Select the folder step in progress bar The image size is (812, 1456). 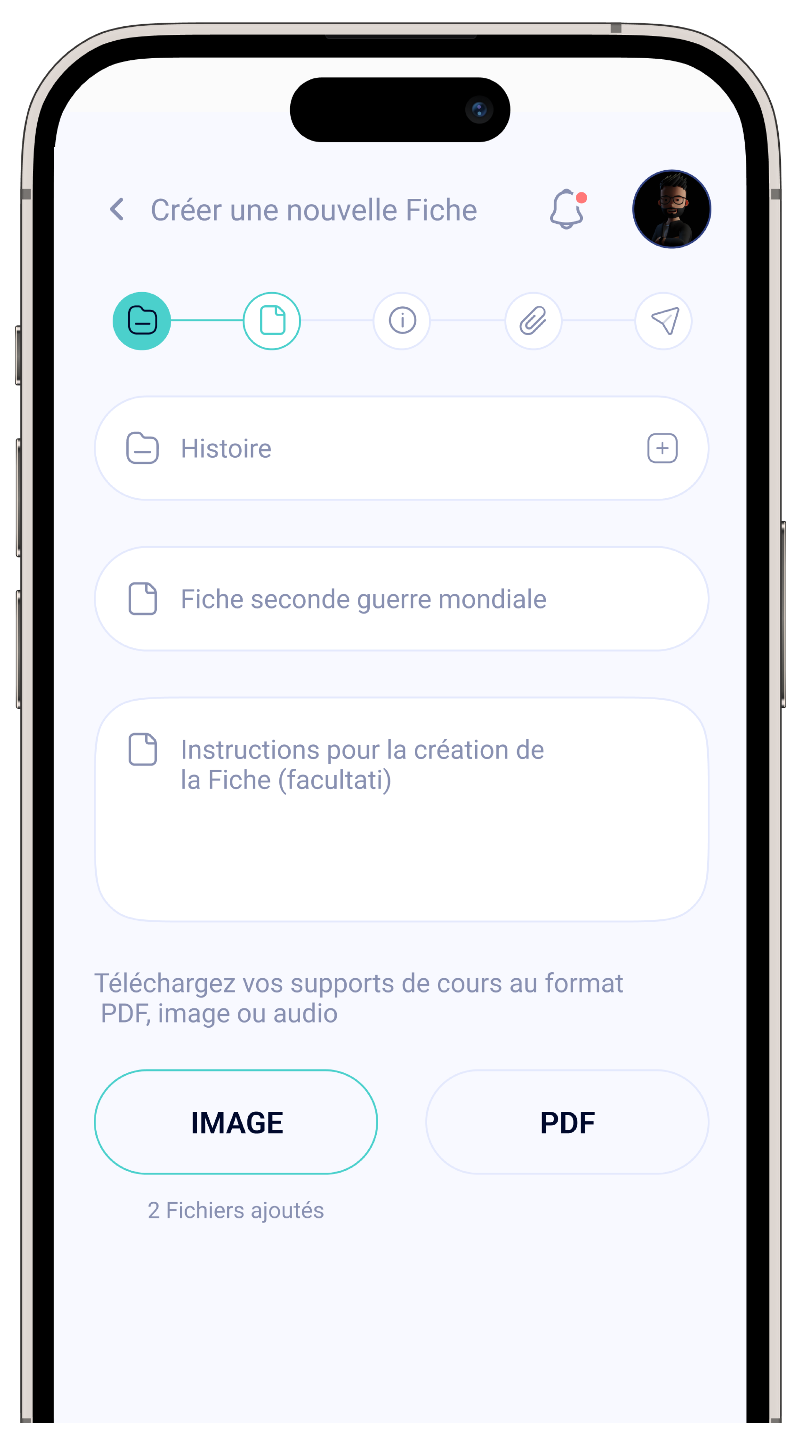coord(142,321)
